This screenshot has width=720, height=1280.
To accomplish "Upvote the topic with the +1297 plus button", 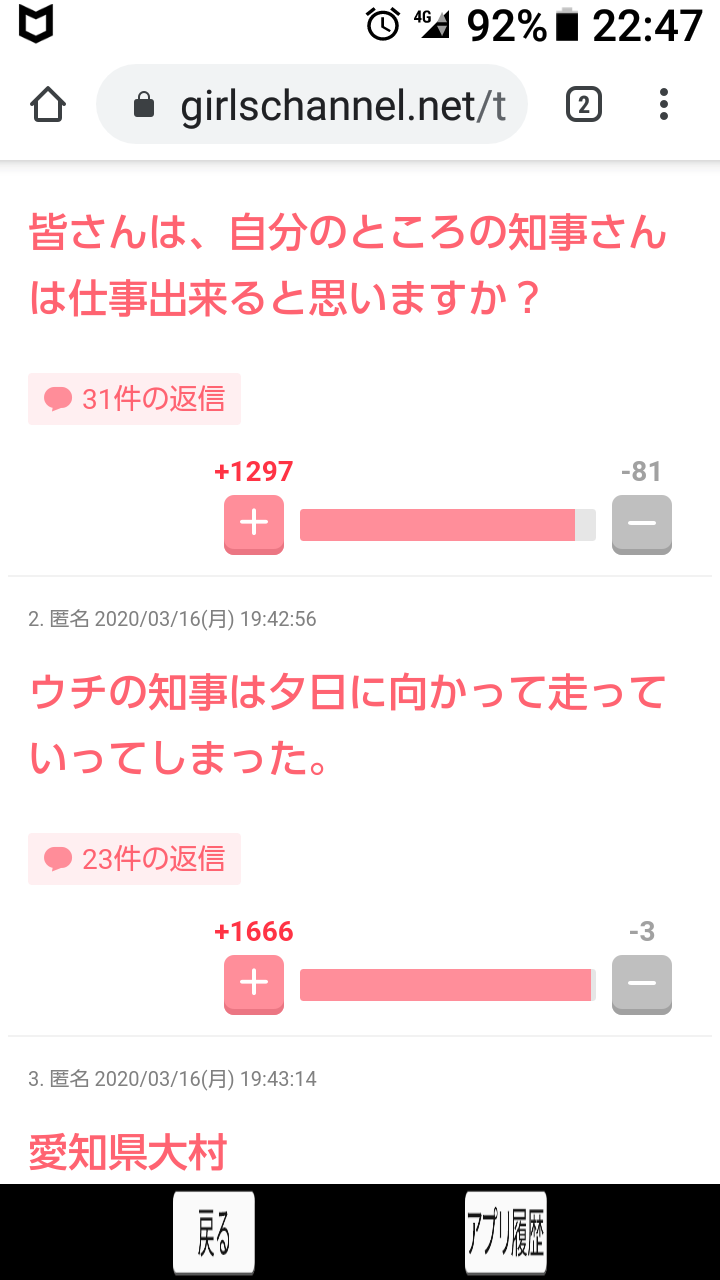I will click(x=253, y=523).
